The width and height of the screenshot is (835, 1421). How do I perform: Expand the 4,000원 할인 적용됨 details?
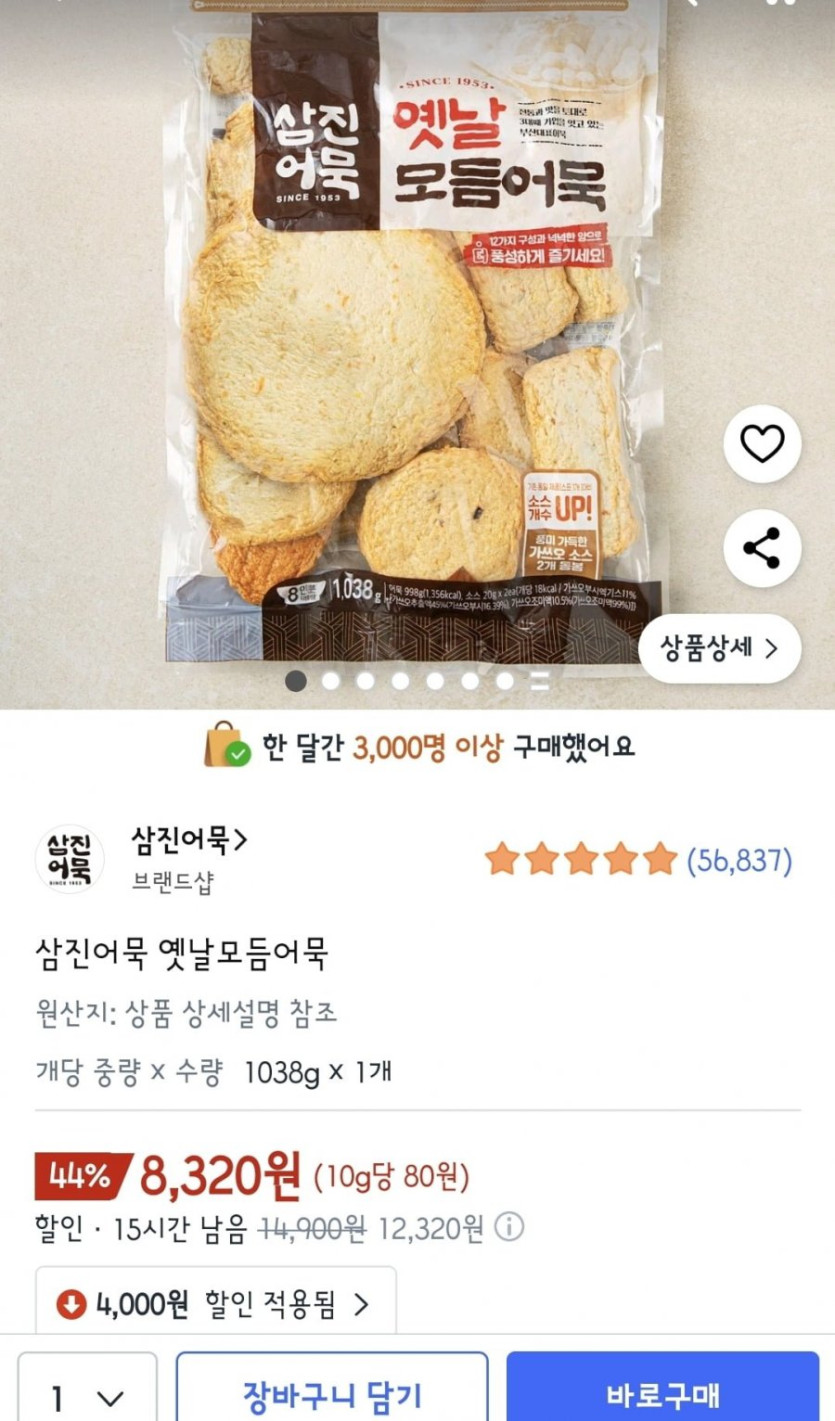pos(216,1304)
